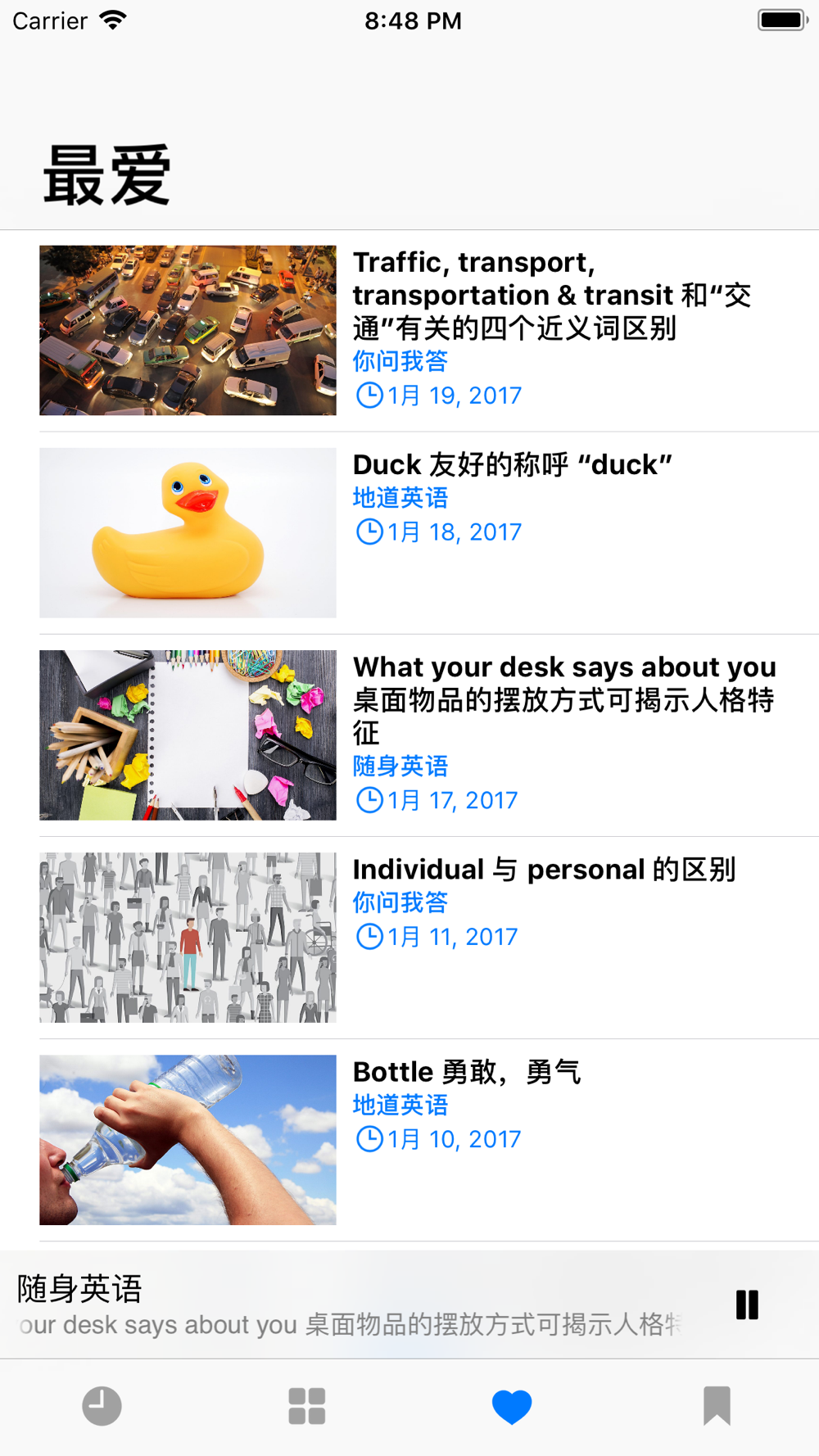
Task: Tap the scrolling now-playing text in the mini player
Action: [352, 1324]
